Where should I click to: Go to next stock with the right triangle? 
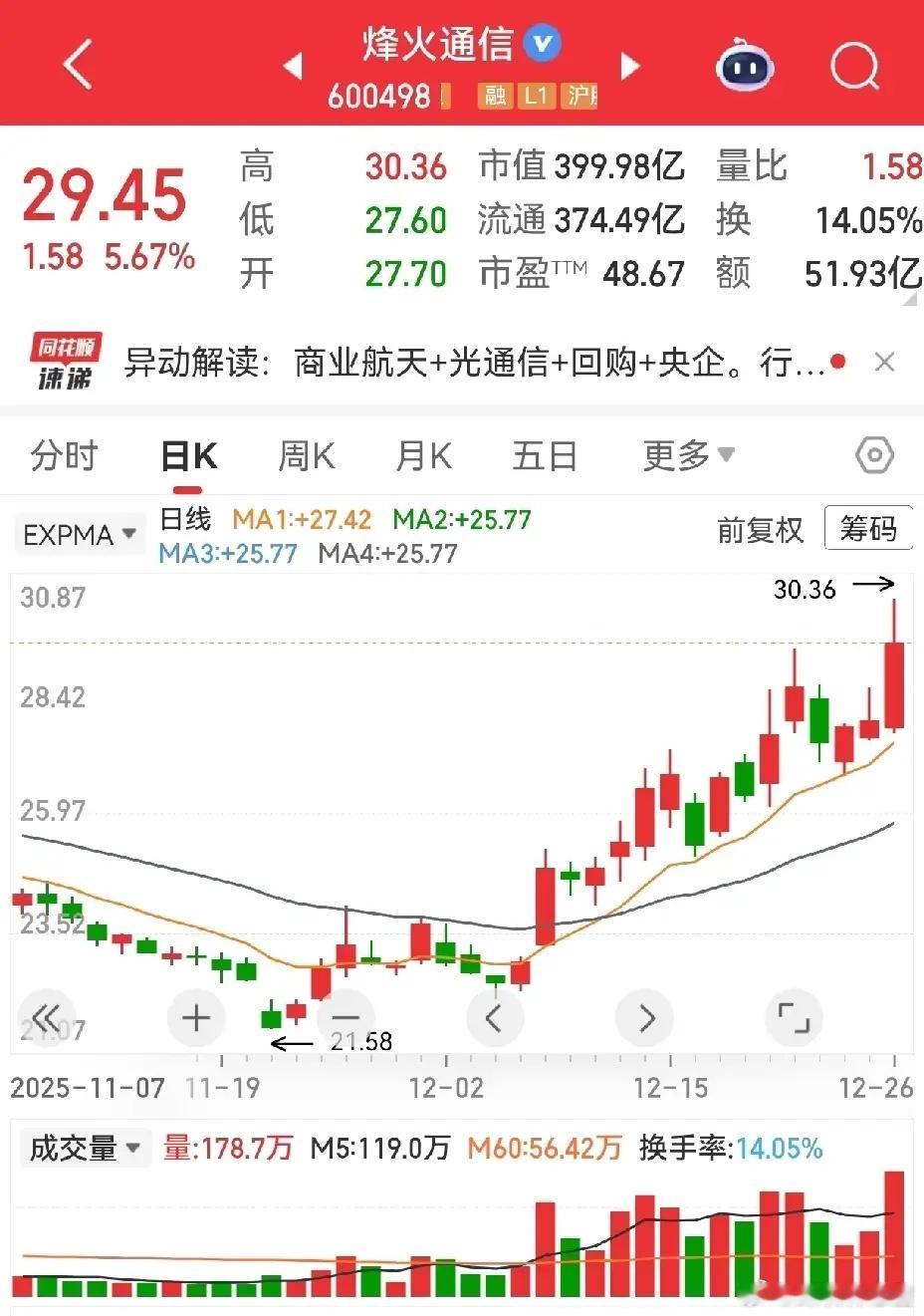pos(630,63)
